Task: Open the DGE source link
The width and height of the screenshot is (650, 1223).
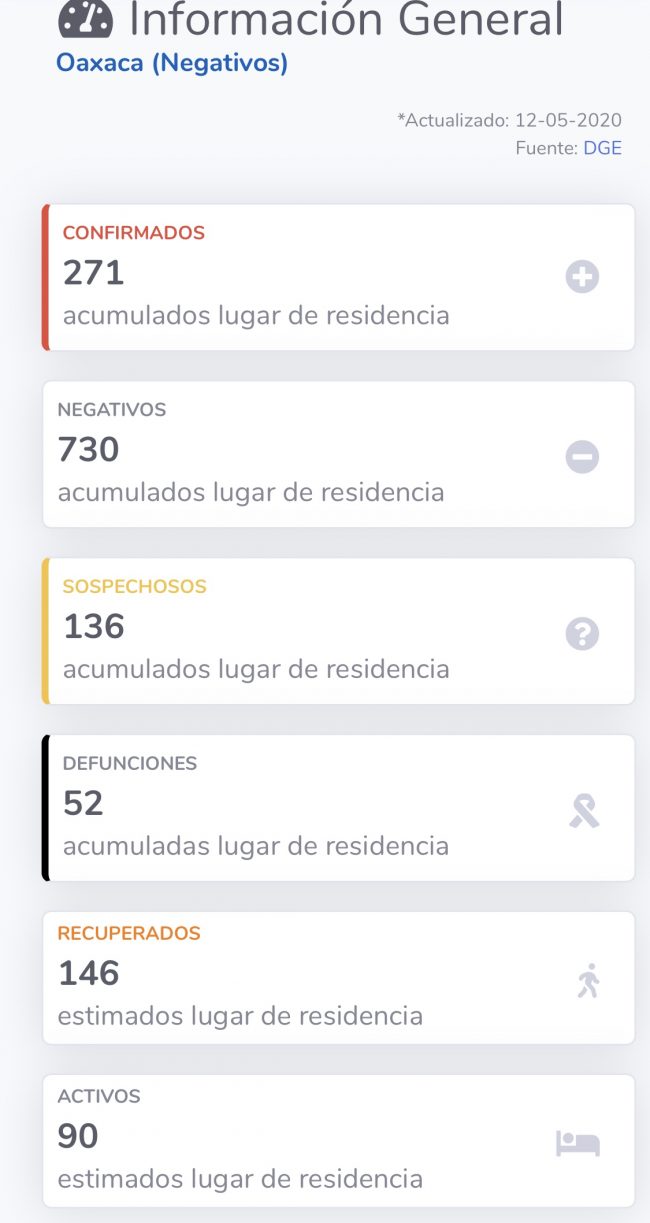Action: pyautogui.click(x=602, y=148)
